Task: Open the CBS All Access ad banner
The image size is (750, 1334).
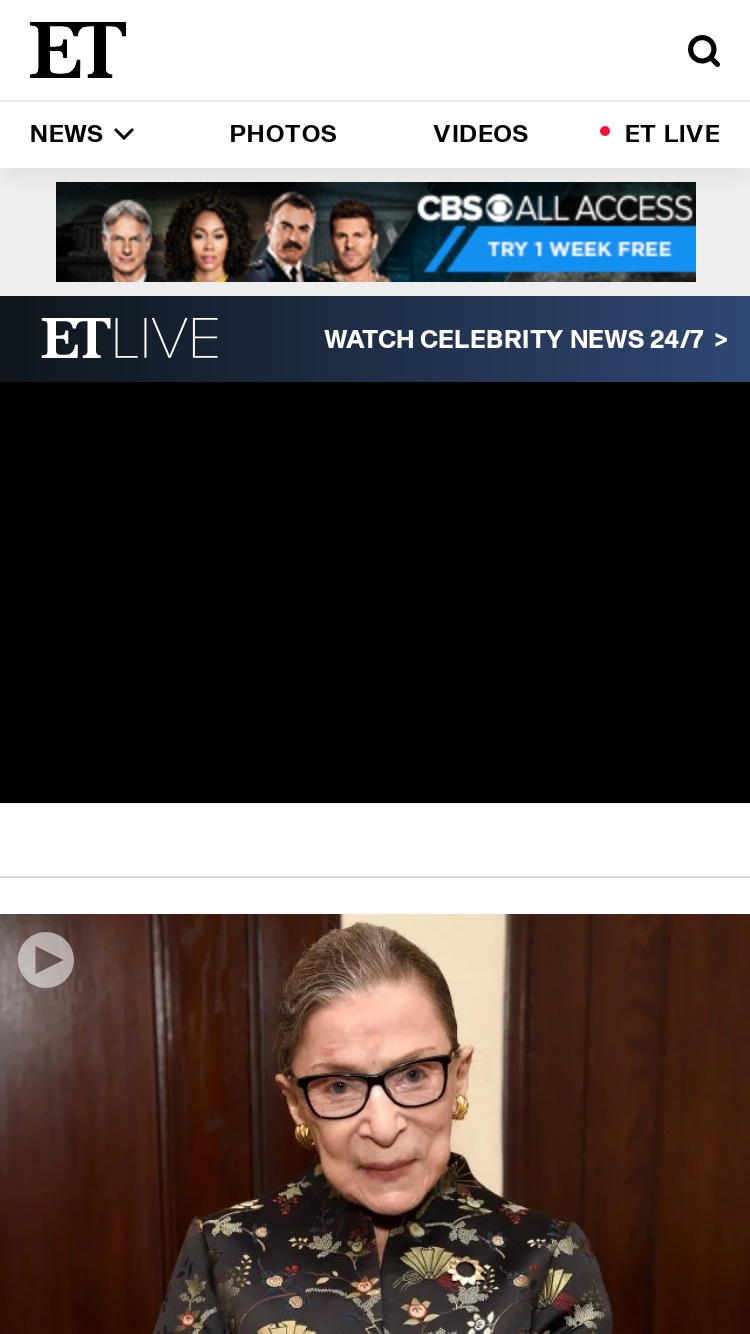Action: [376, 232]
